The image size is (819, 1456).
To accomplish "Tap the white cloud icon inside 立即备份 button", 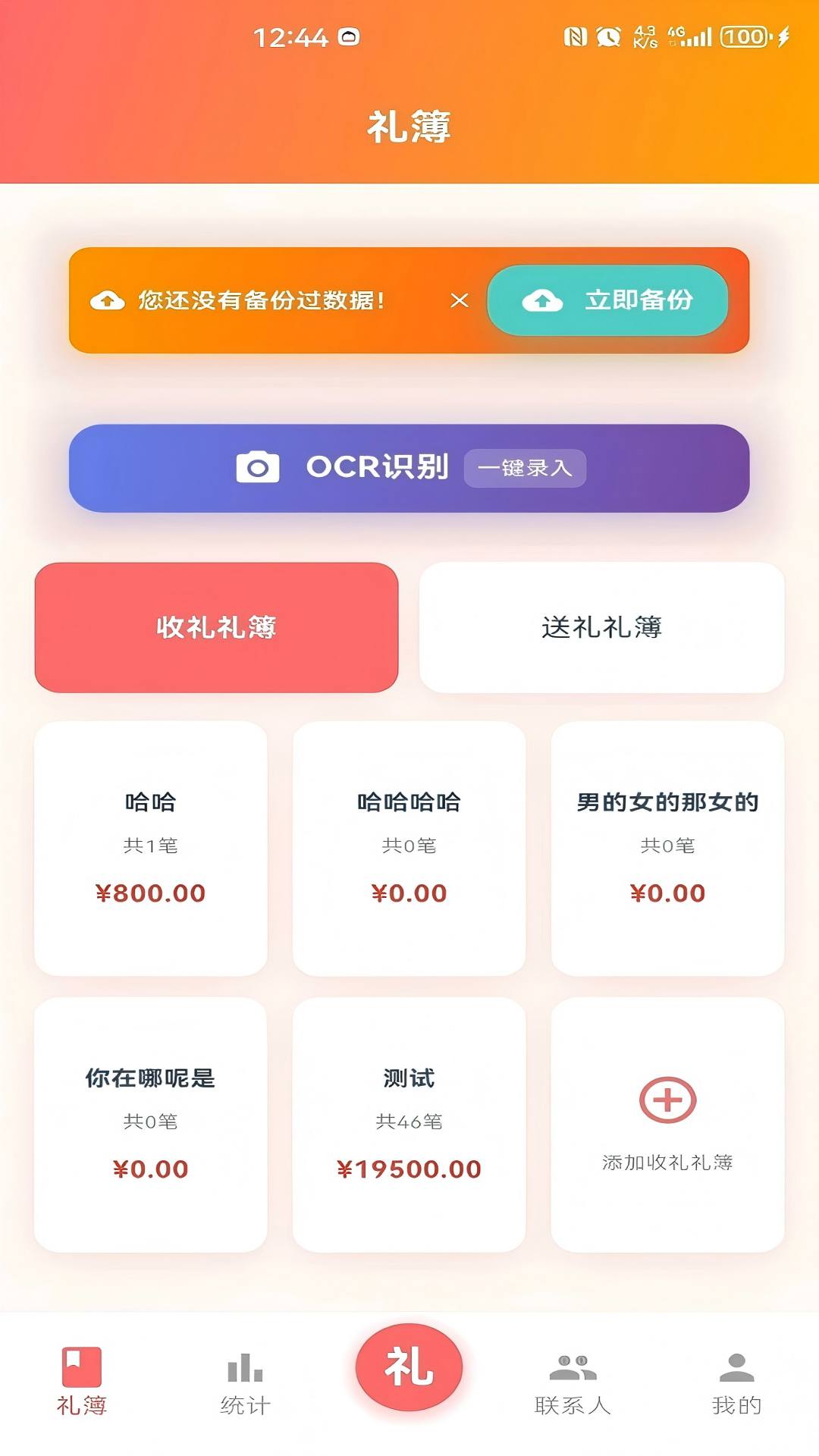I will pos(541,301).
